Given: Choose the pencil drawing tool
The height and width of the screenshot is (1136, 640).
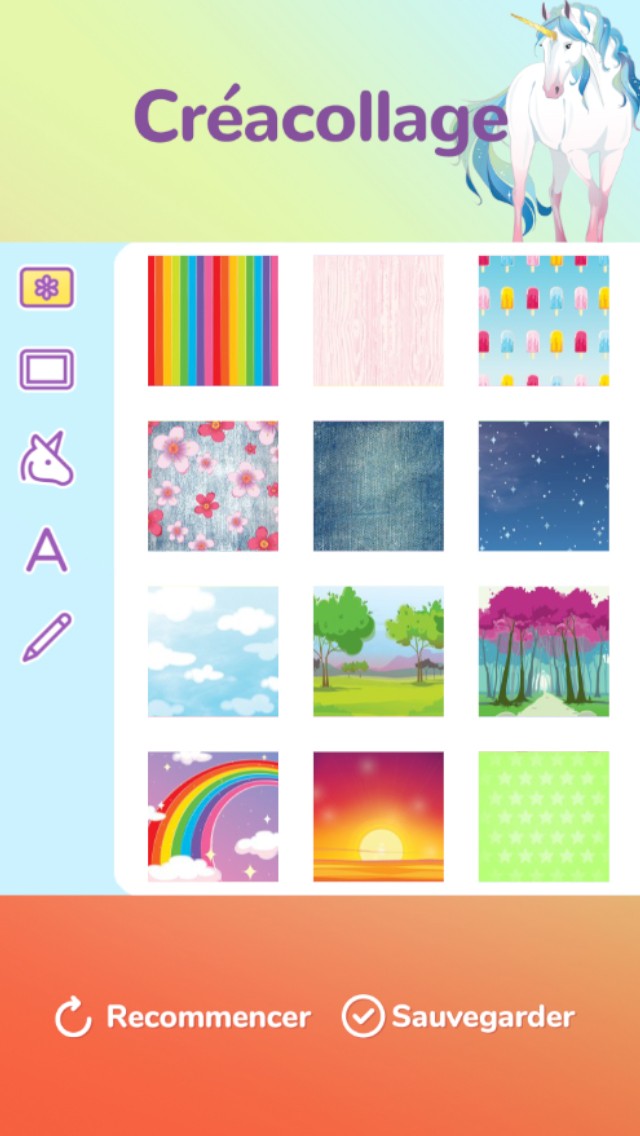Looking at the screenshot, I should (46, 637).
